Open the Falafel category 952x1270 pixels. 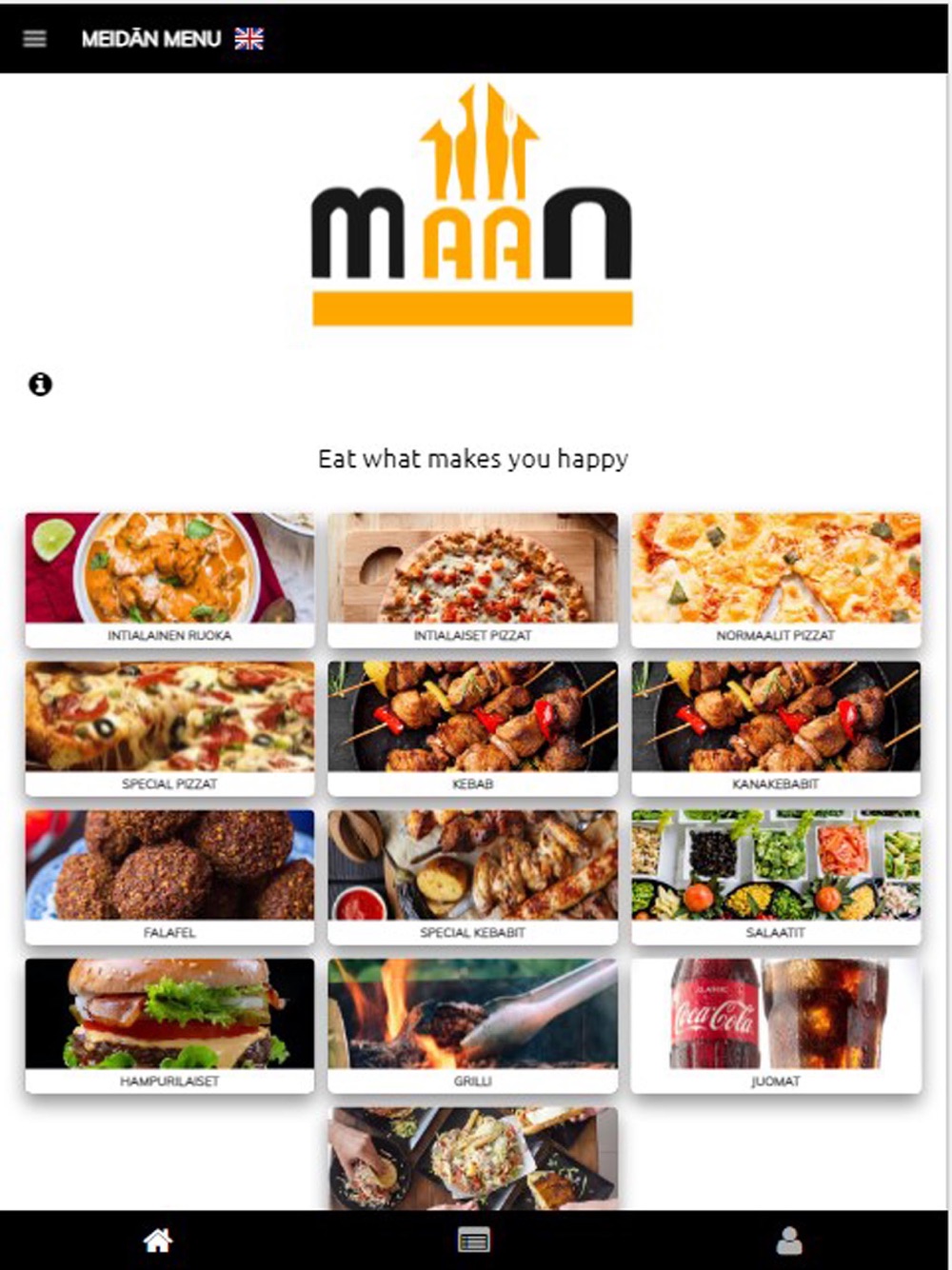coord(169,876)
